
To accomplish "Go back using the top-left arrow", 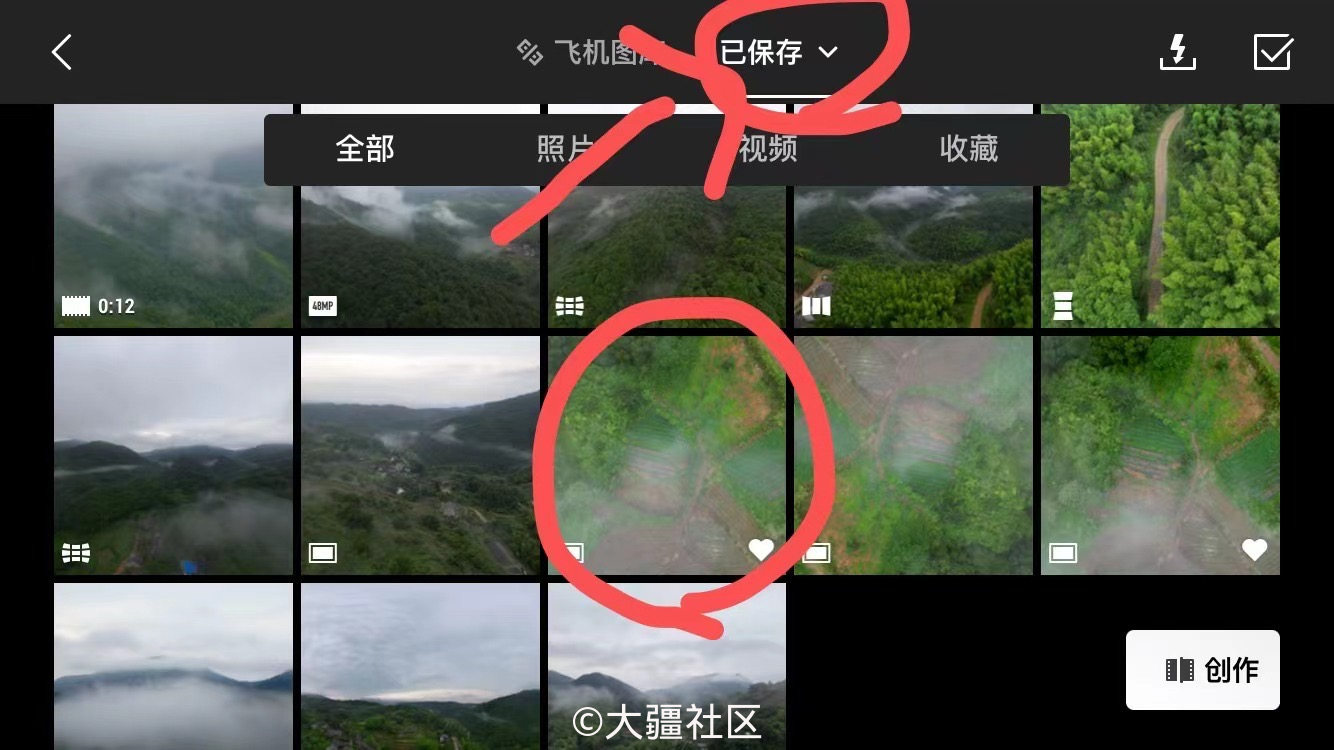I will [62, 52].
